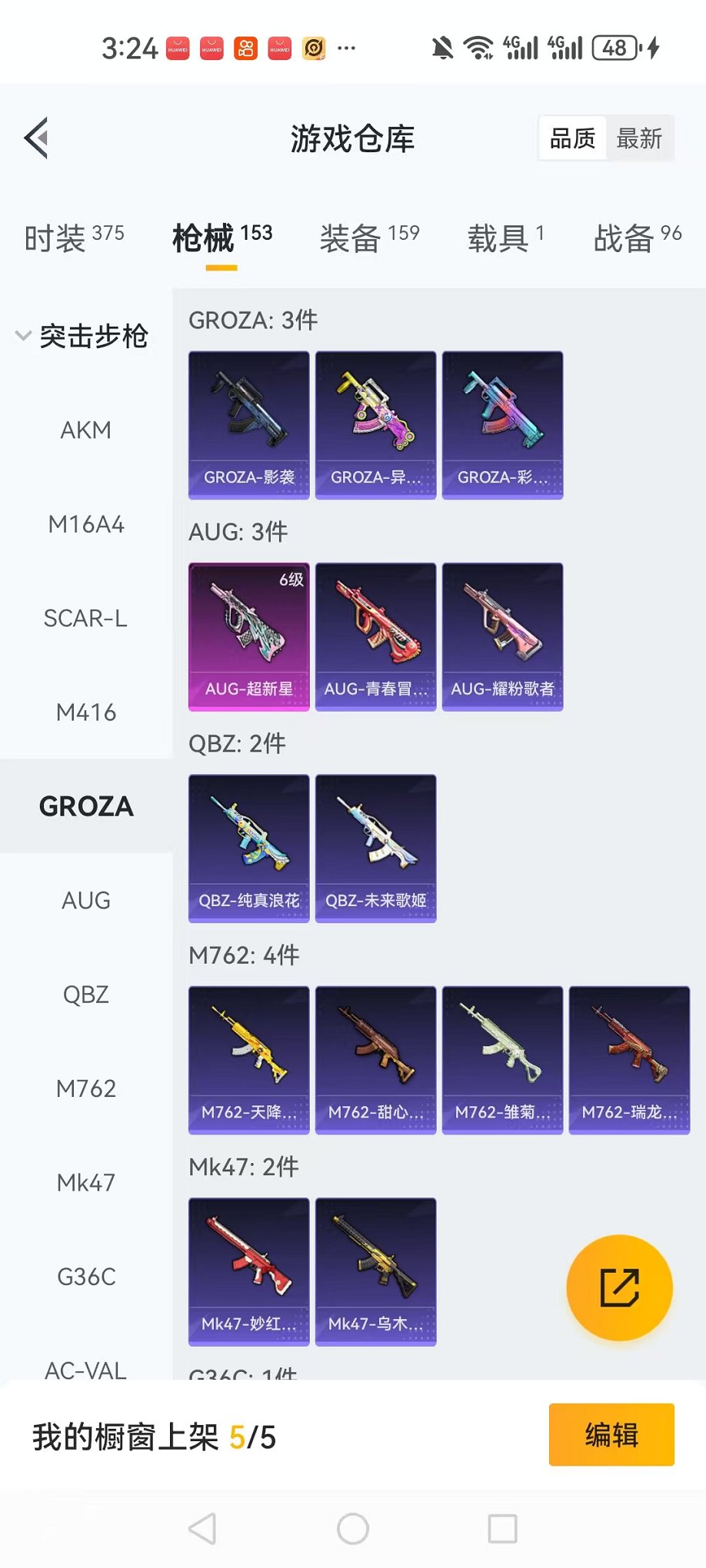Switch to the 装备 tab

[x=369, y=237]
